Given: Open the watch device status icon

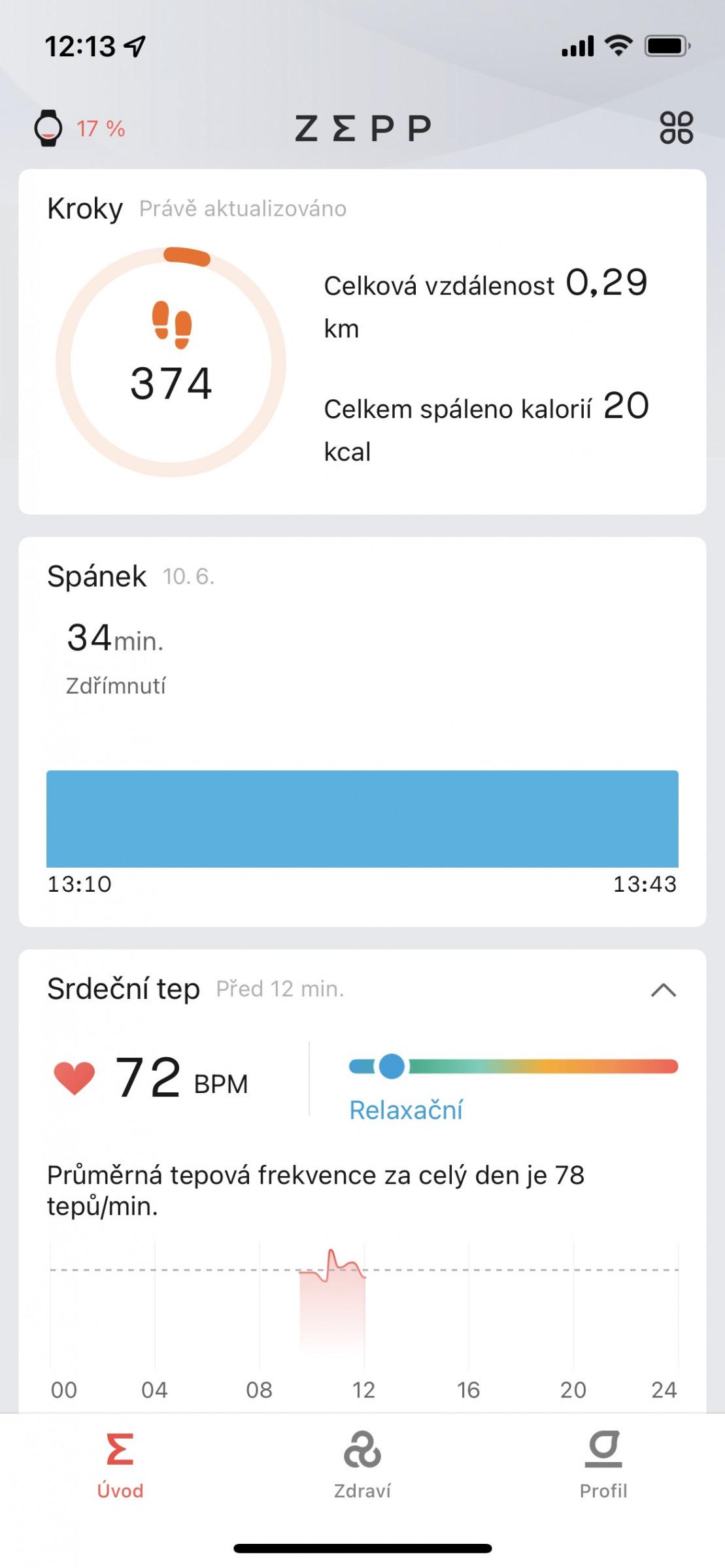Looking at the screenshot, I should click(48, 128).
